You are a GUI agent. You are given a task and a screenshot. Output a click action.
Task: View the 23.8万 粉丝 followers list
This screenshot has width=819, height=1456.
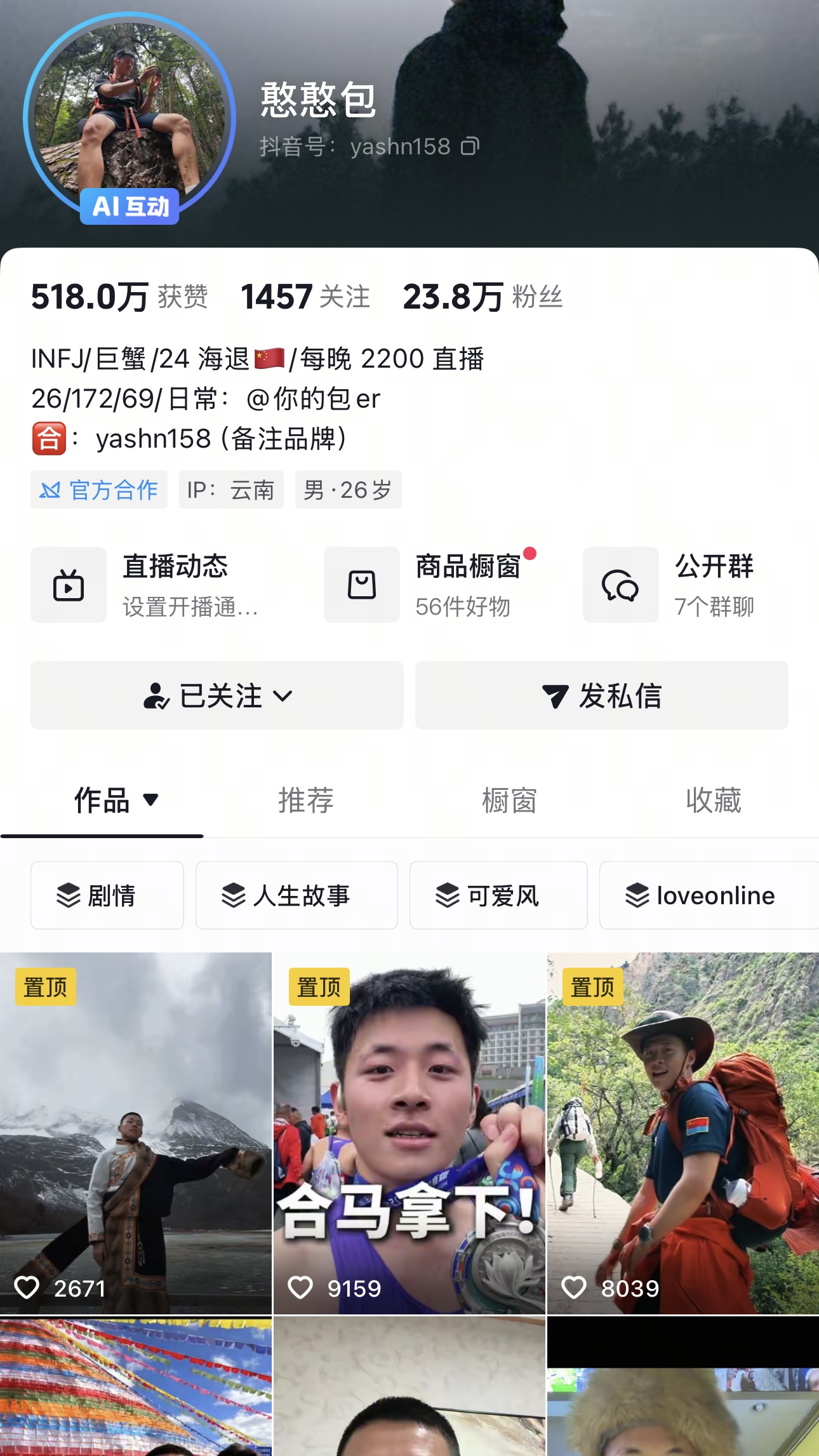point(483,297)
